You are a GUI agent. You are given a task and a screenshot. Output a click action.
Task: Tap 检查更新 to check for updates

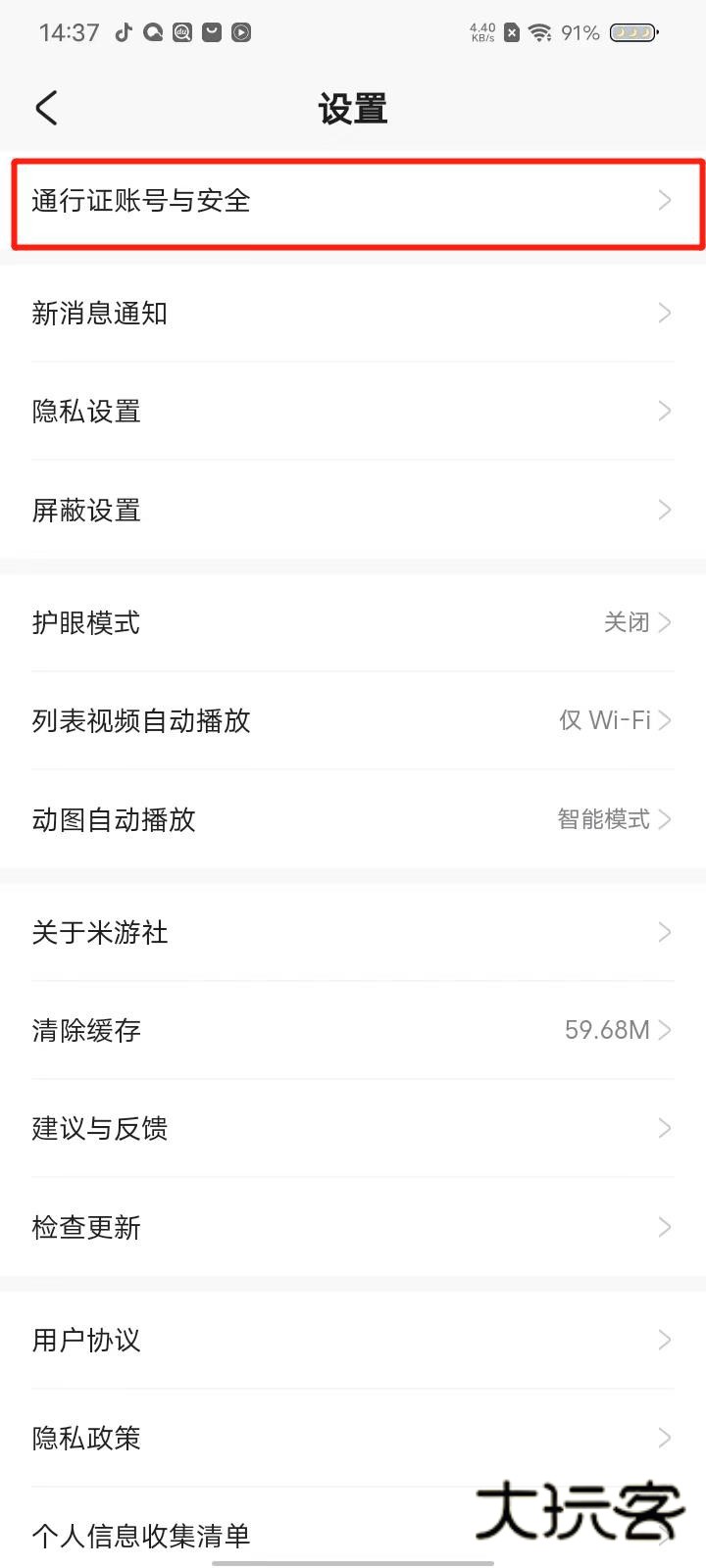tap(353, 1227)
